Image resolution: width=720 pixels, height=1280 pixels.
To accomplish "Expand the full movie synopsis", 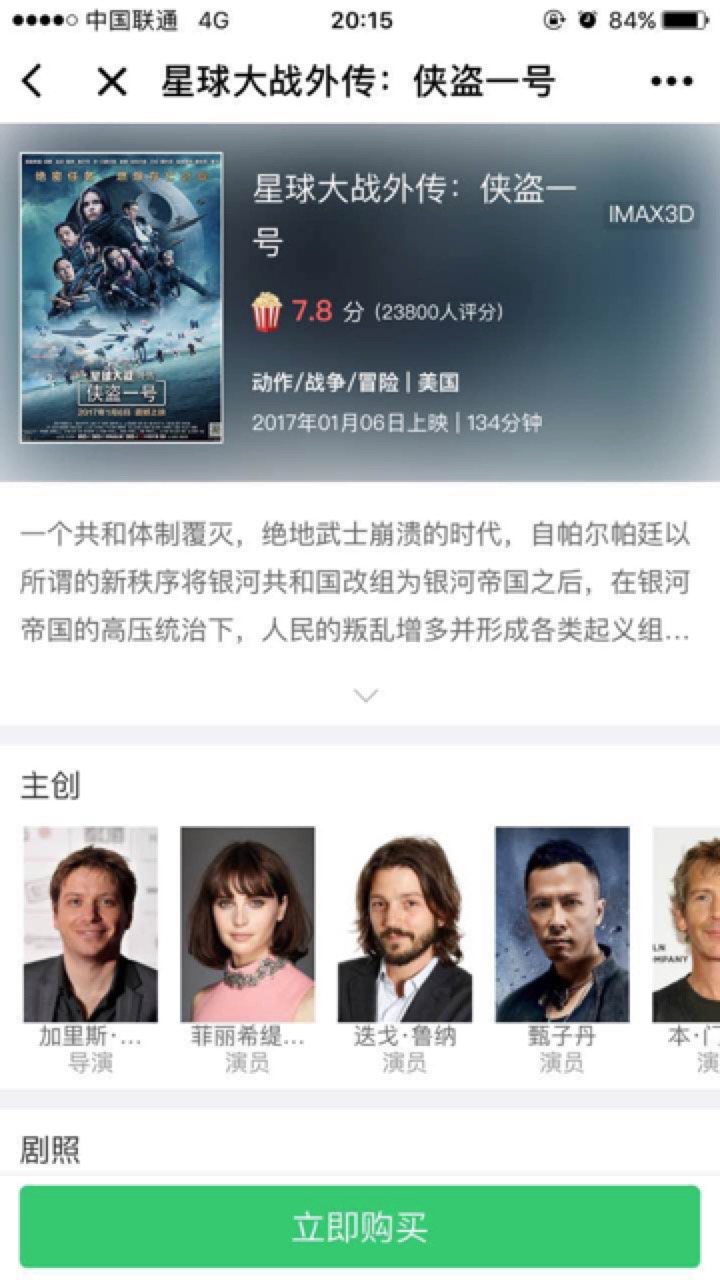I will (366, 695).
